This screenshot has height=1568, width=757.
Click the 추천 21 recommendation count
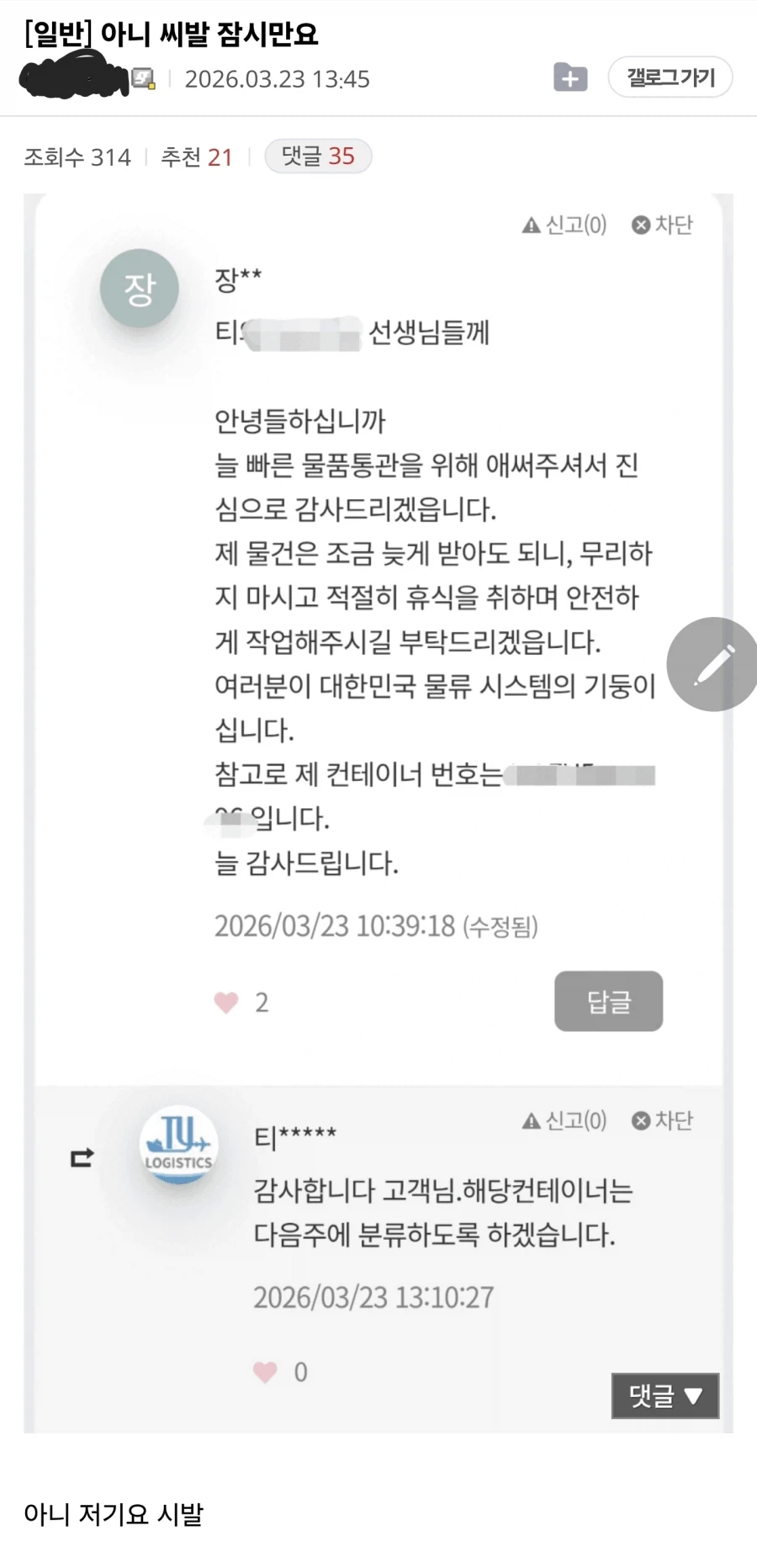(196, 157)
